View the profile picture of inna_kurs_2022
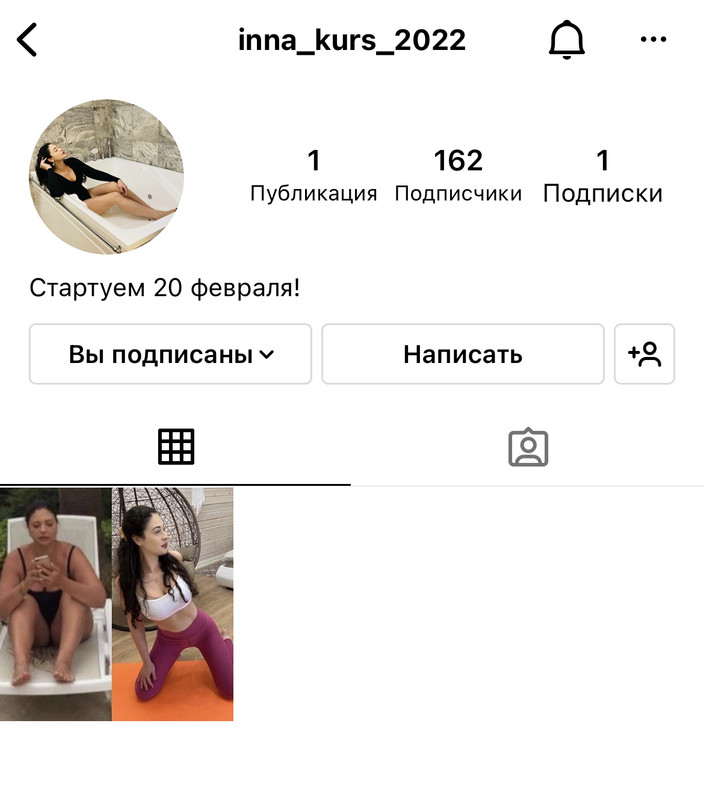The width and height of the screenshot is (704, 800). coord(106,176)
